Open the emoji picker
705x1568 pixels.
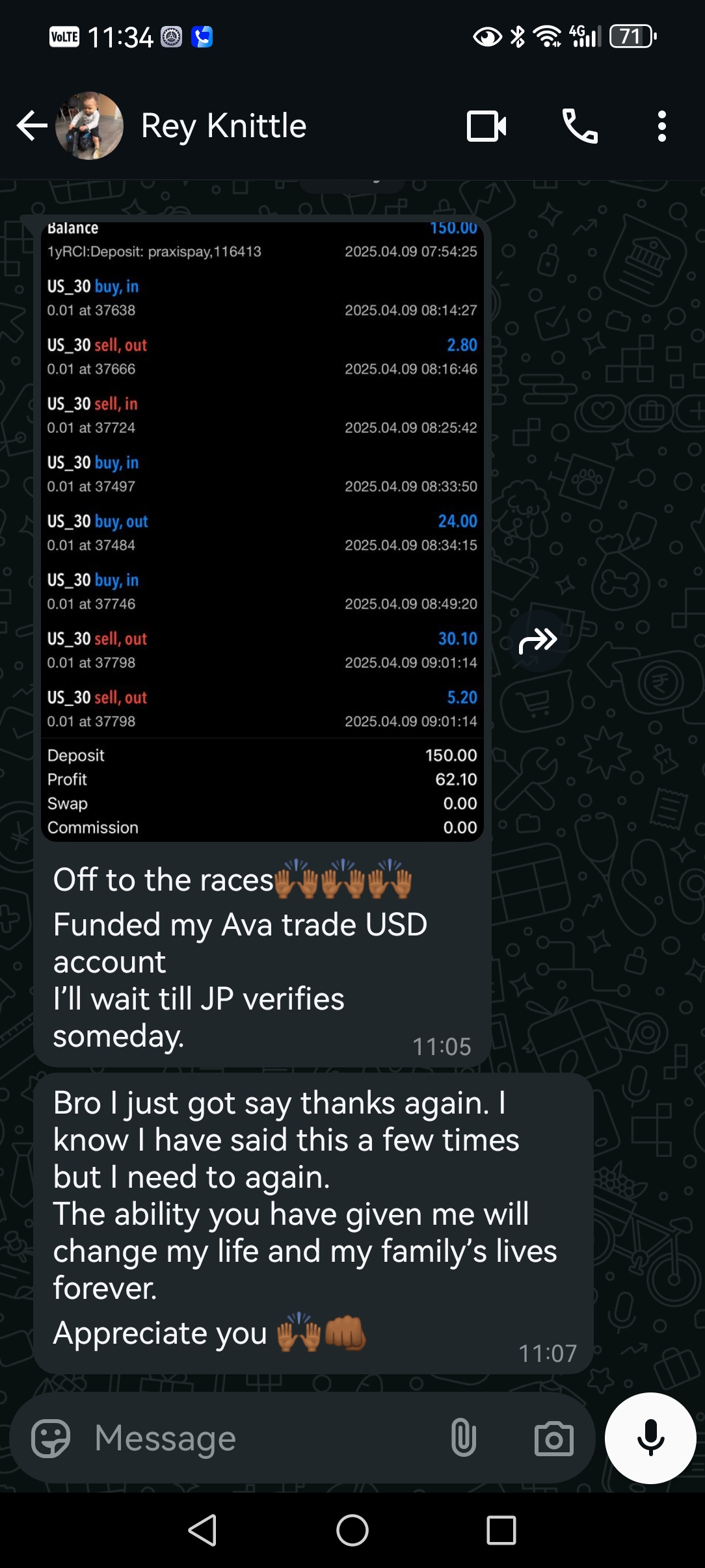click(x=51, y=1438)
